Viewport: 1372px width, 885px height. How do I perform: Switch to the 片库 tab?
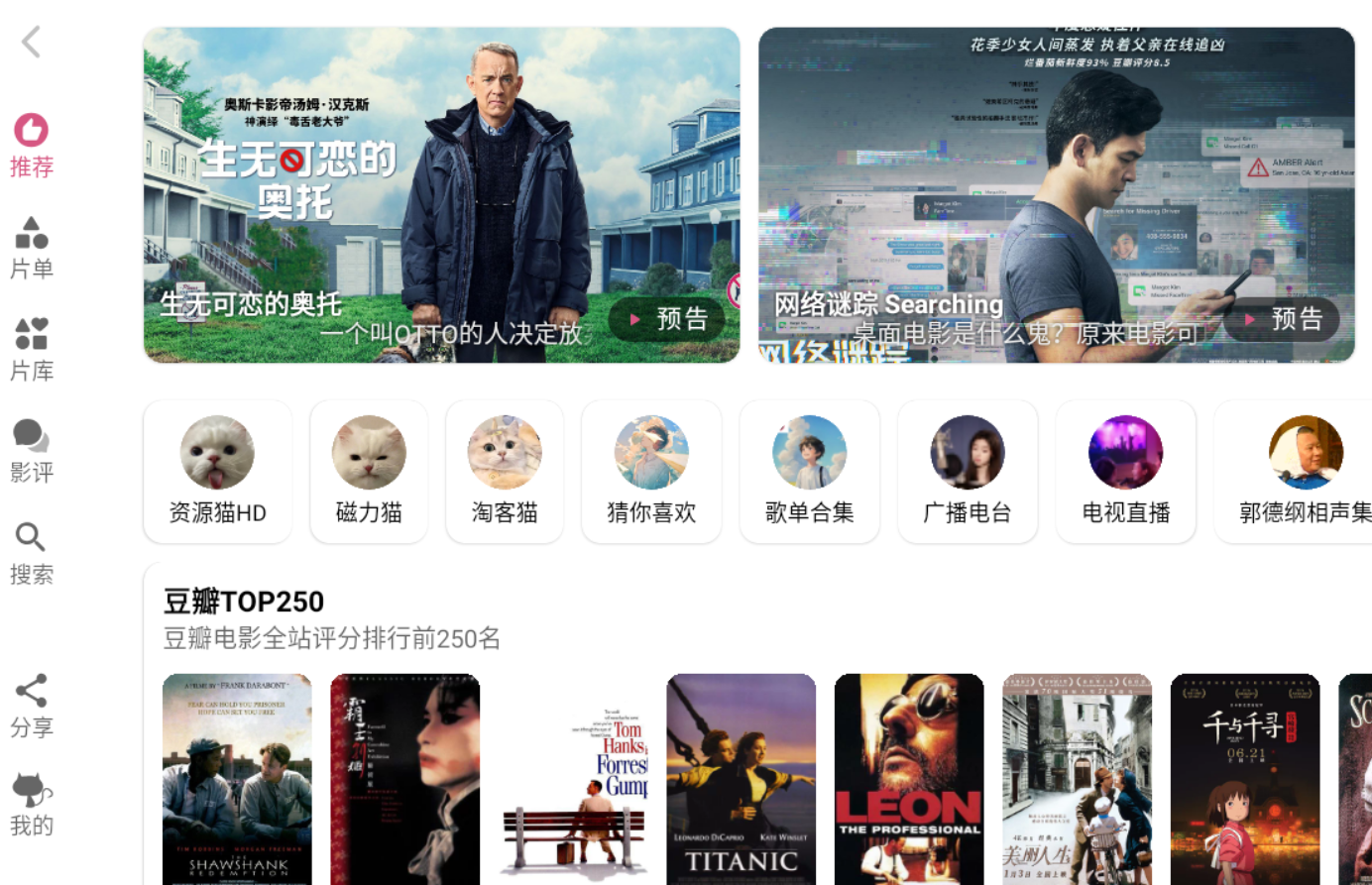(32, 350)
